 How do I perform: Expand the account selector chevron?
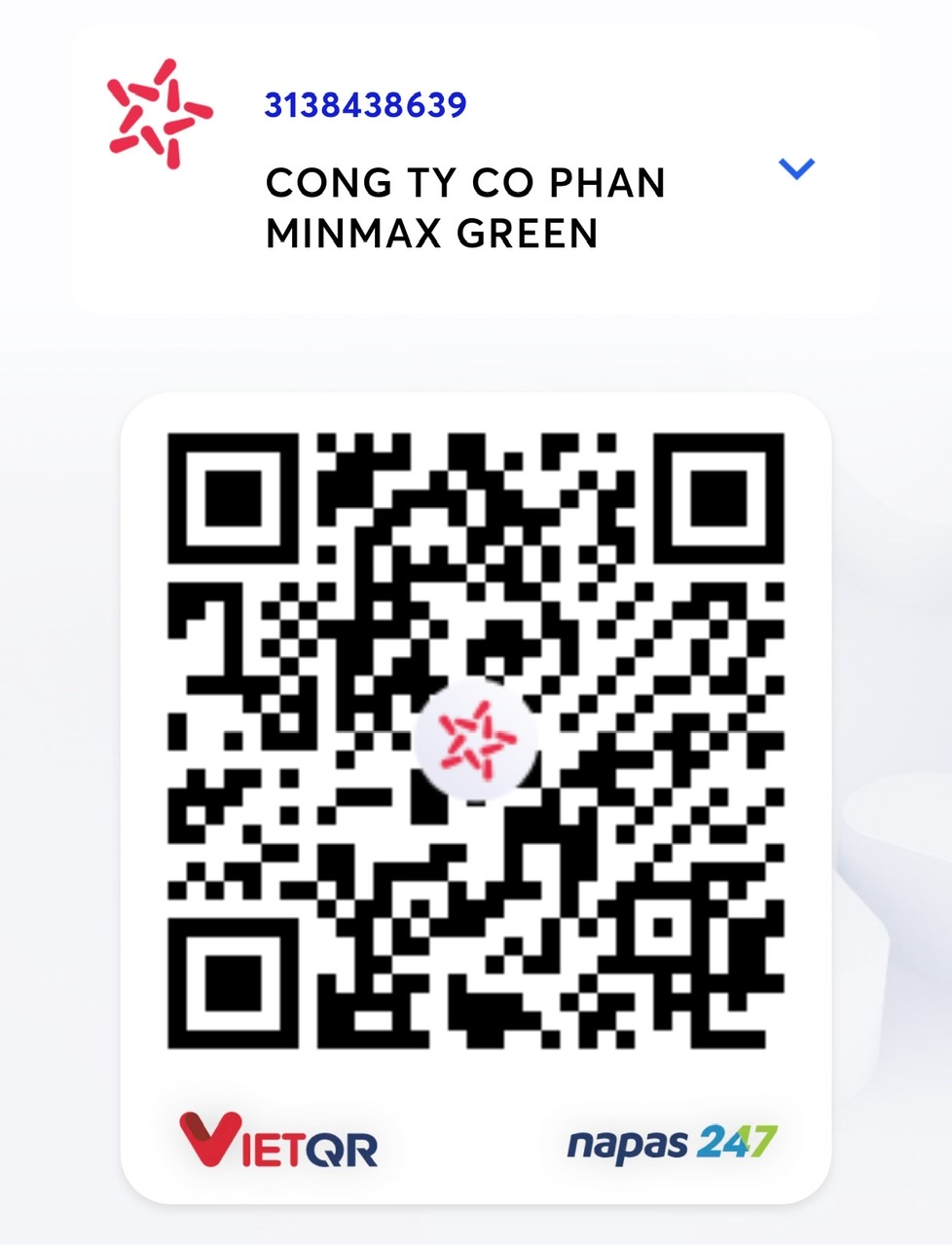(x=796, y=169)
